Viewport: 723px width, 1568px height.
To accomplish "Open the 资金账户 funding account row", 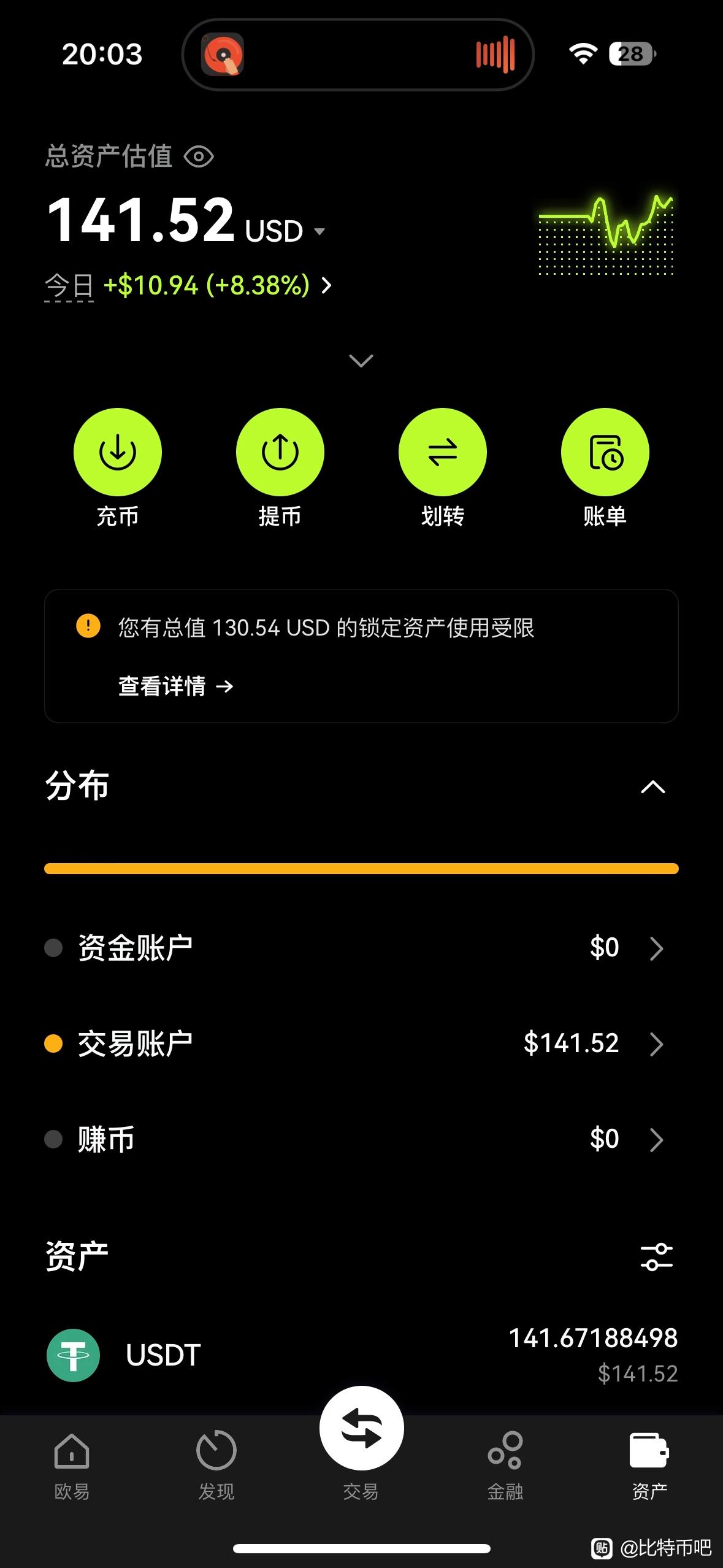I will (x=361, y=948).
